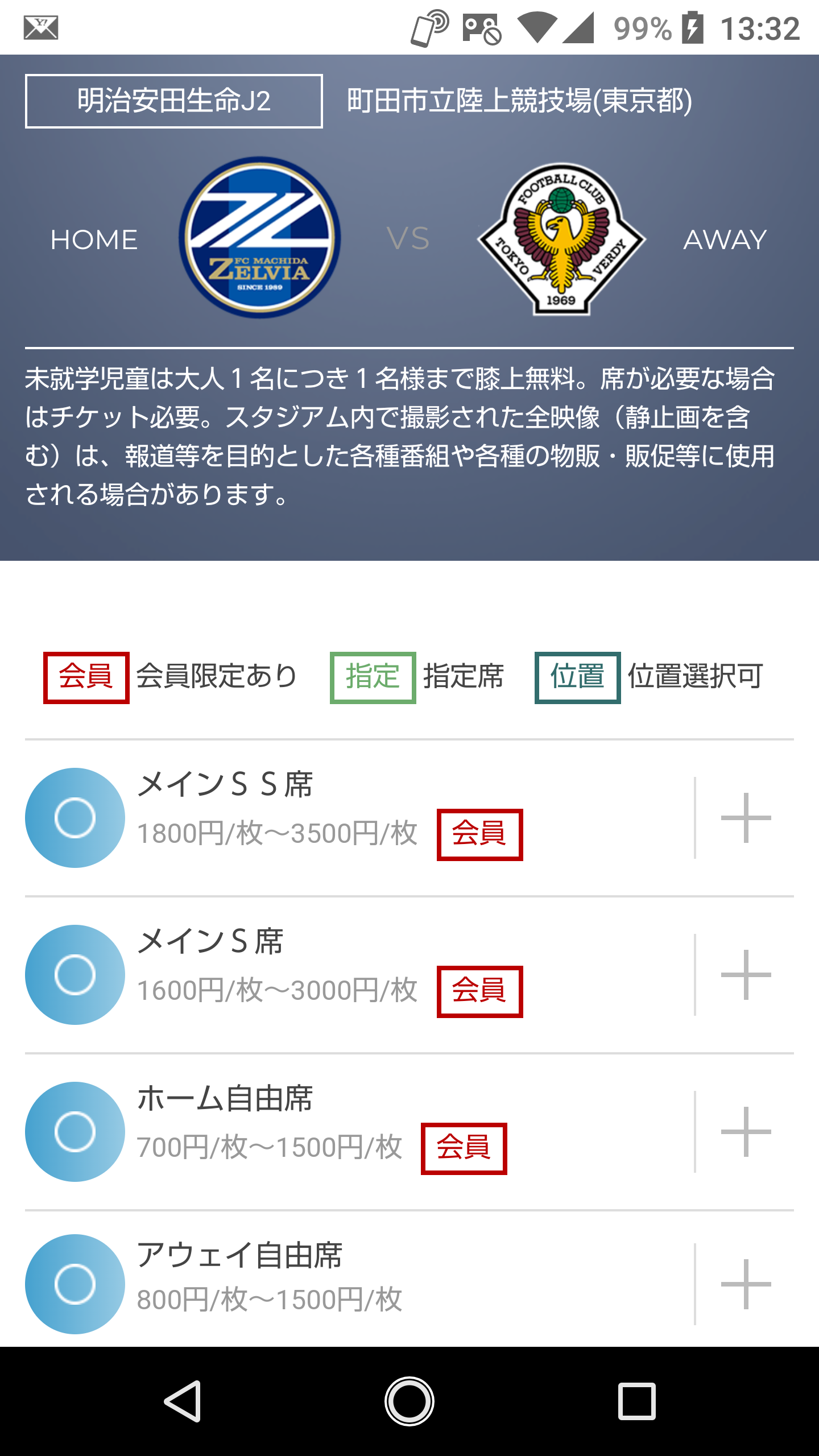Expand the ホーム自由席 ticket options
This screenshot has height=1456, width=819.
click(x=745, y=1132)
